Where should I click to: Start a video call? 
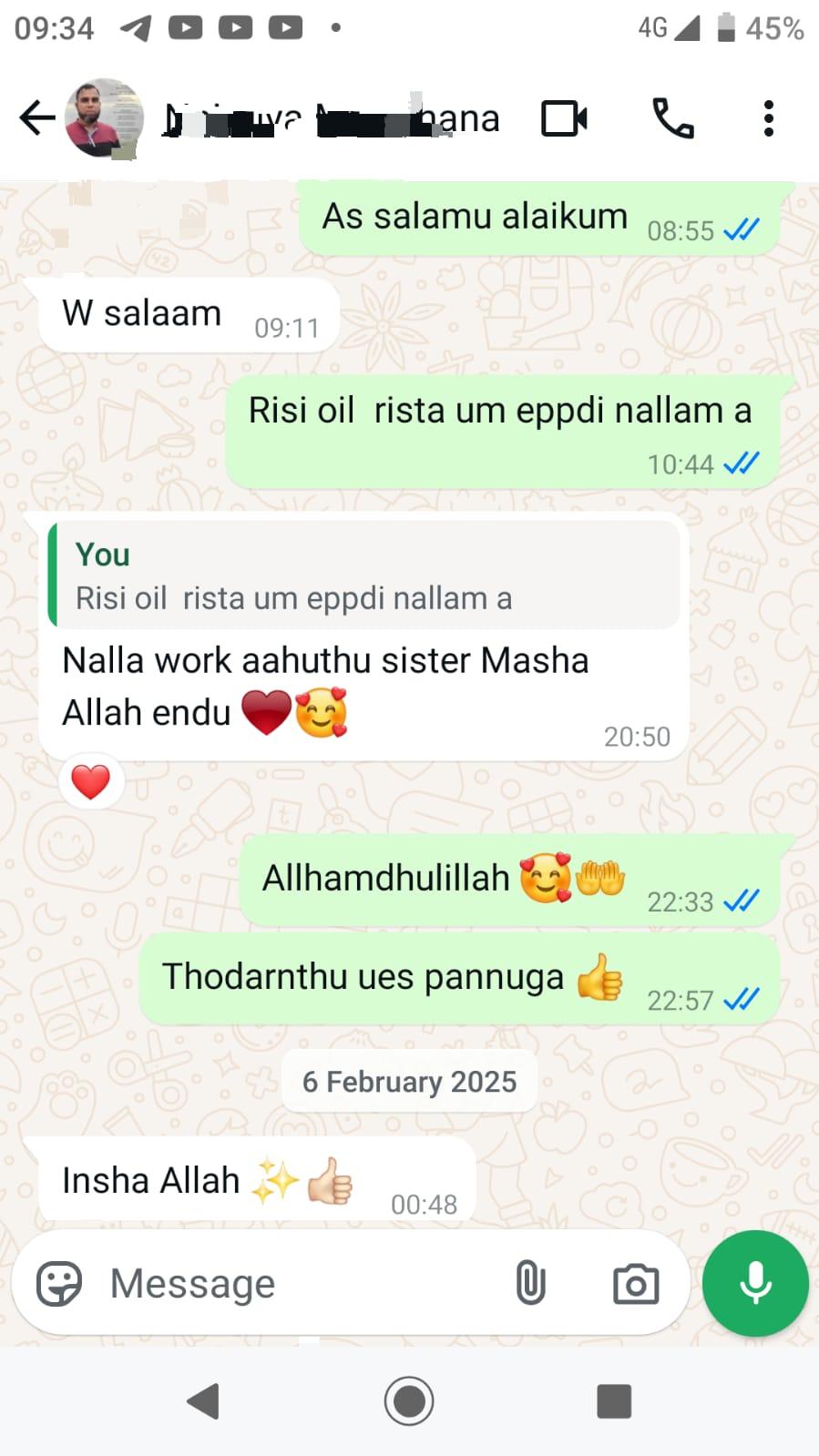pos(564,118)
